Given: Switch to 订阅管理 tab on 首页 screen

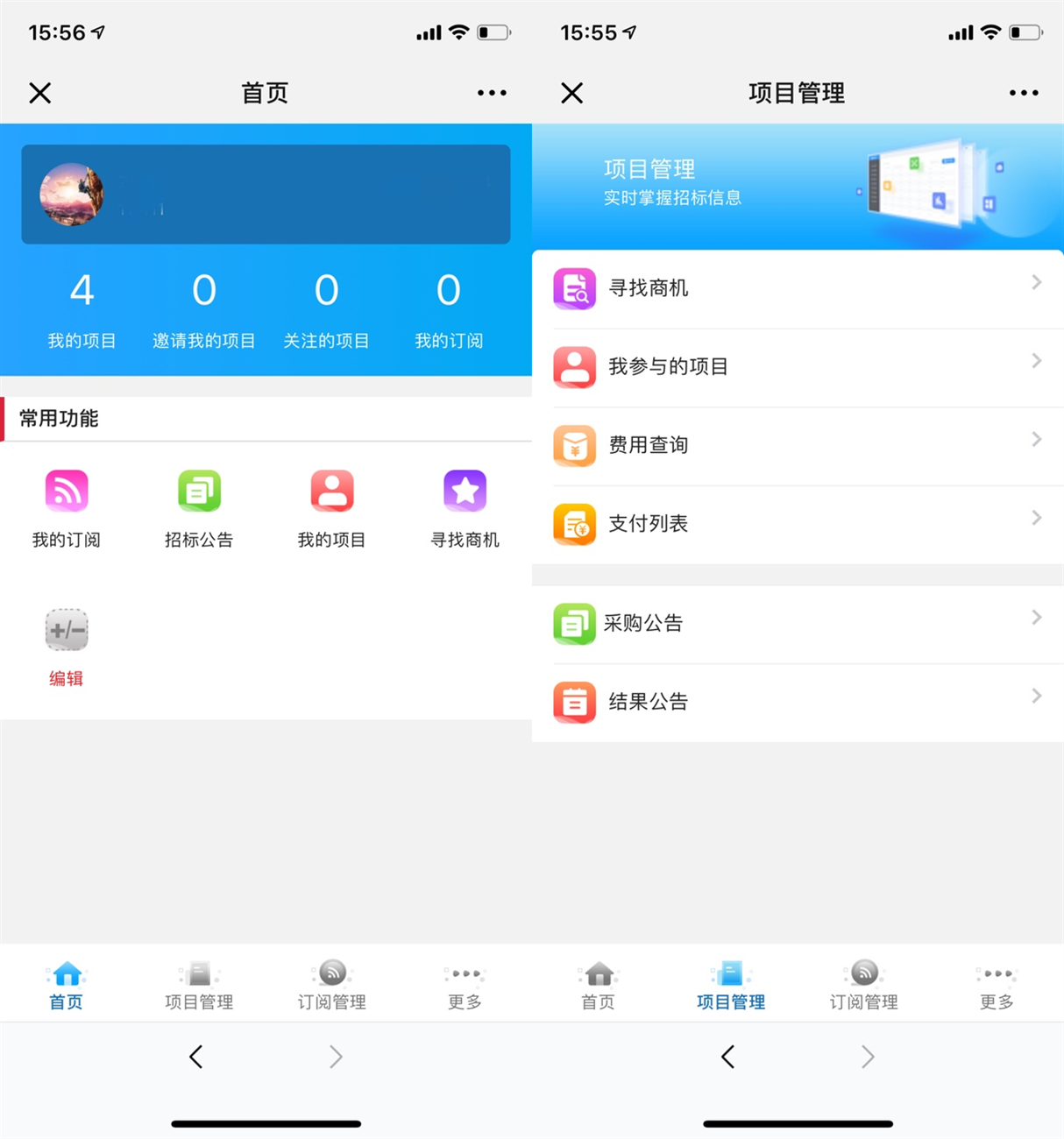Looking at the screenshot, I should point(332,985).
